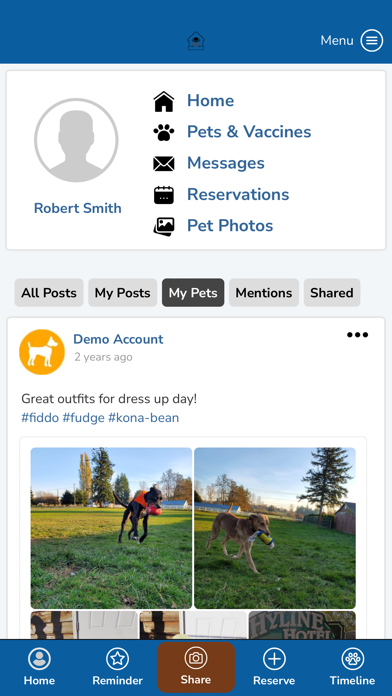Switch to All Posts filter
The height and width of the screenshot is (696, 392).
[x=49, y=293]
